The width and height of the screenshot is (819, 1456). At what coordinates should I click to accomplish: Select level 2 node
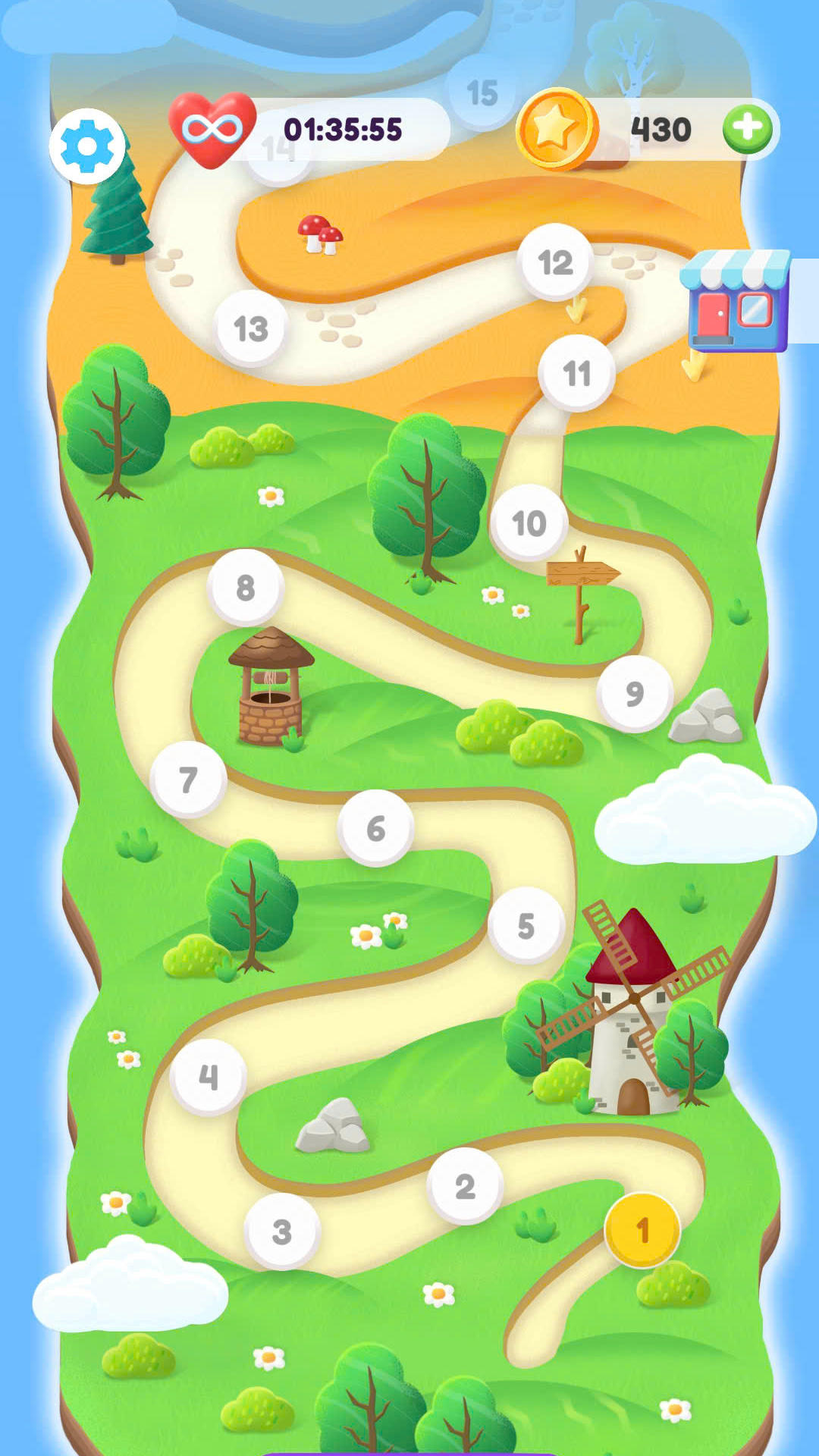pyautogui.click(x=465, y=1185)
